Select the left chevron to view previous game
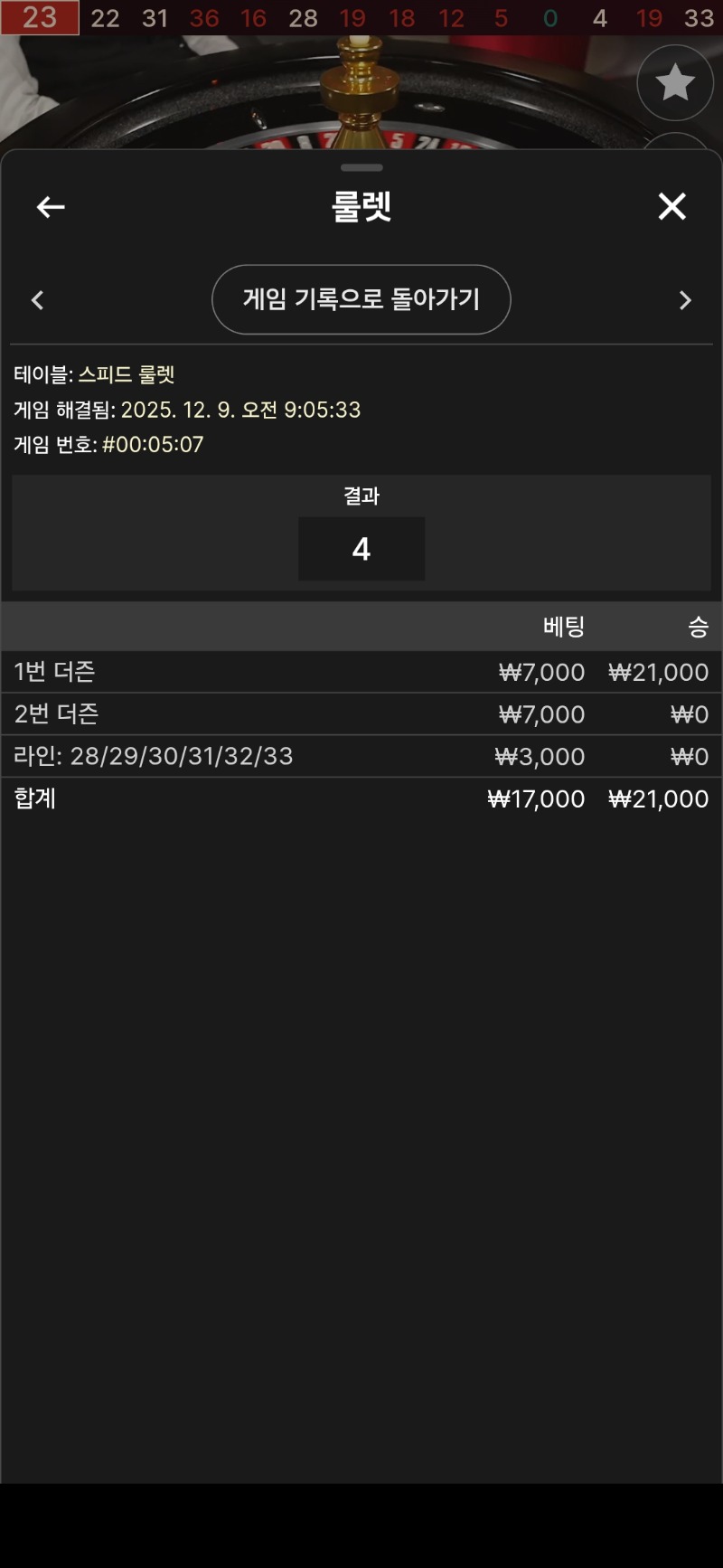Image resolution: width=723 pixels, height=1568 pixels. pos(37,299)
